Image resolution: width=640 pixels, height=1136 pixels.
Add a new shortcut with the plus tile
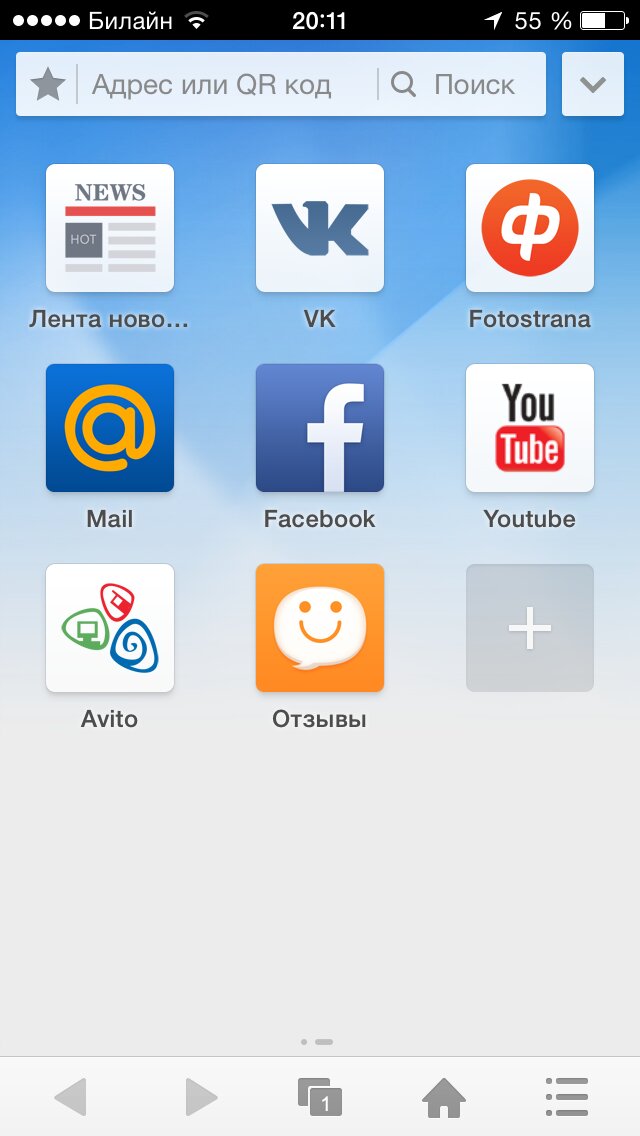530,628
